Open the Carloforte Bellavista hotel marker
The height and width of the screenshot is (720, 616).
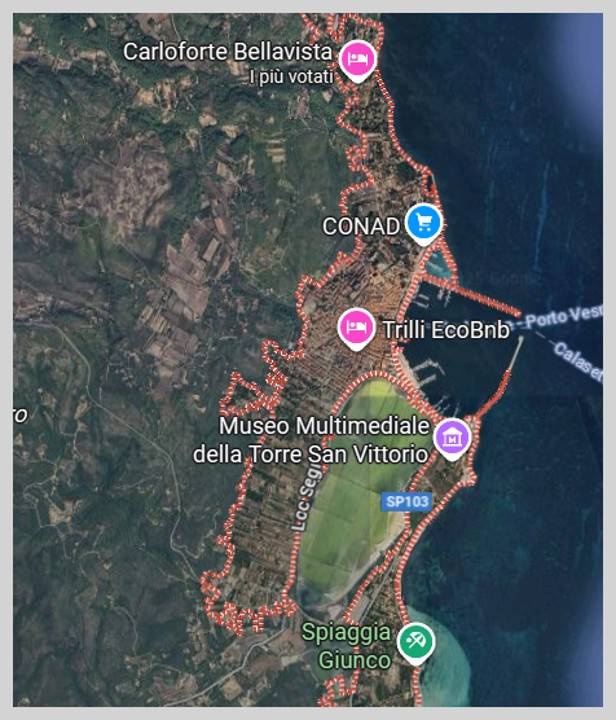pyautogui.click(x=357, y=60)
